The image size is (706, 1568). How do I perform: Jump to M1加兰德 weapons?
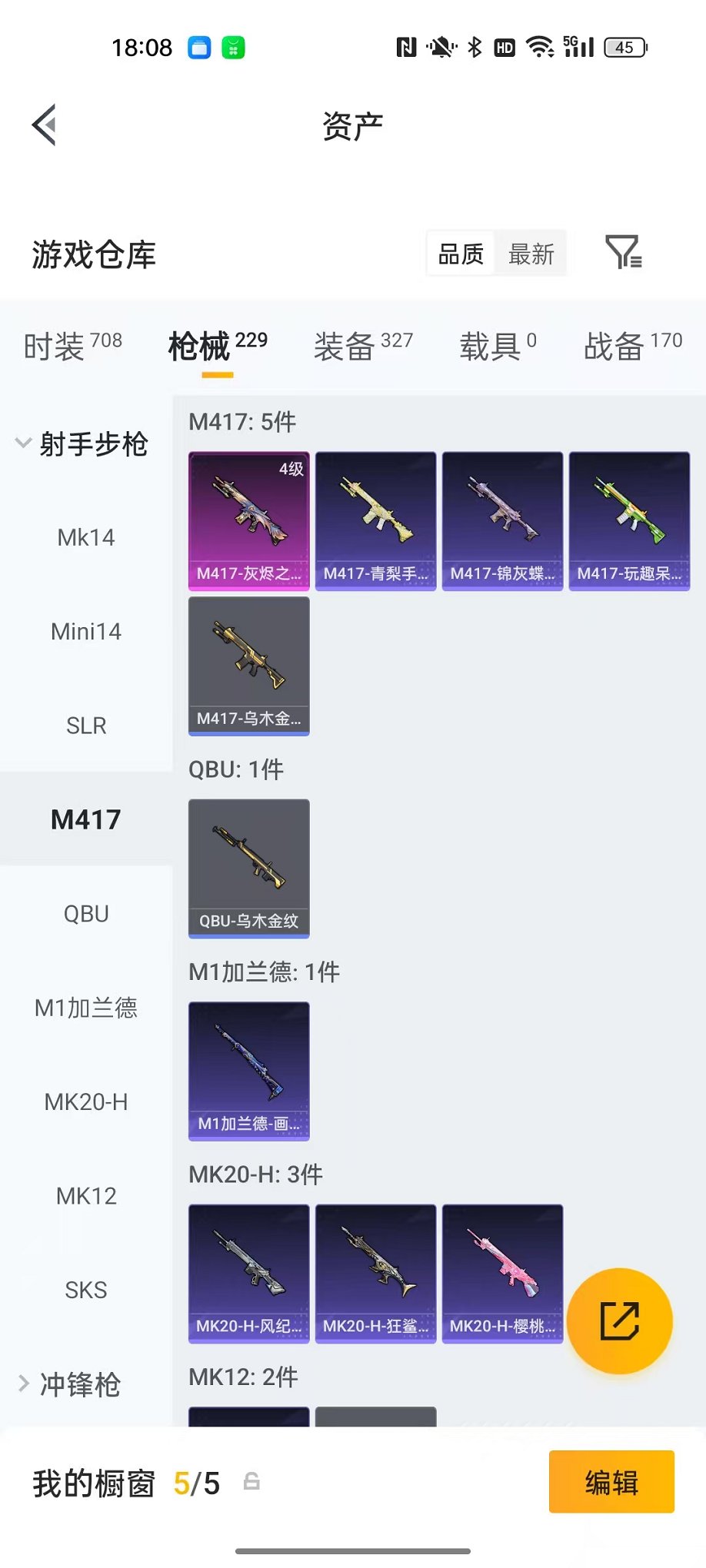(86, 1008)
